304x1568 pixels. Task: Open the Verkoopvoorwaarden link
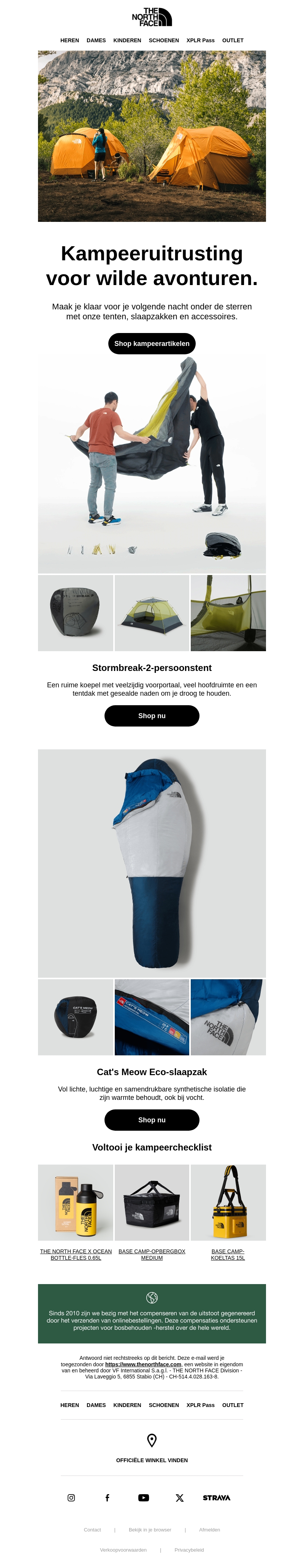click(123, 1550)
